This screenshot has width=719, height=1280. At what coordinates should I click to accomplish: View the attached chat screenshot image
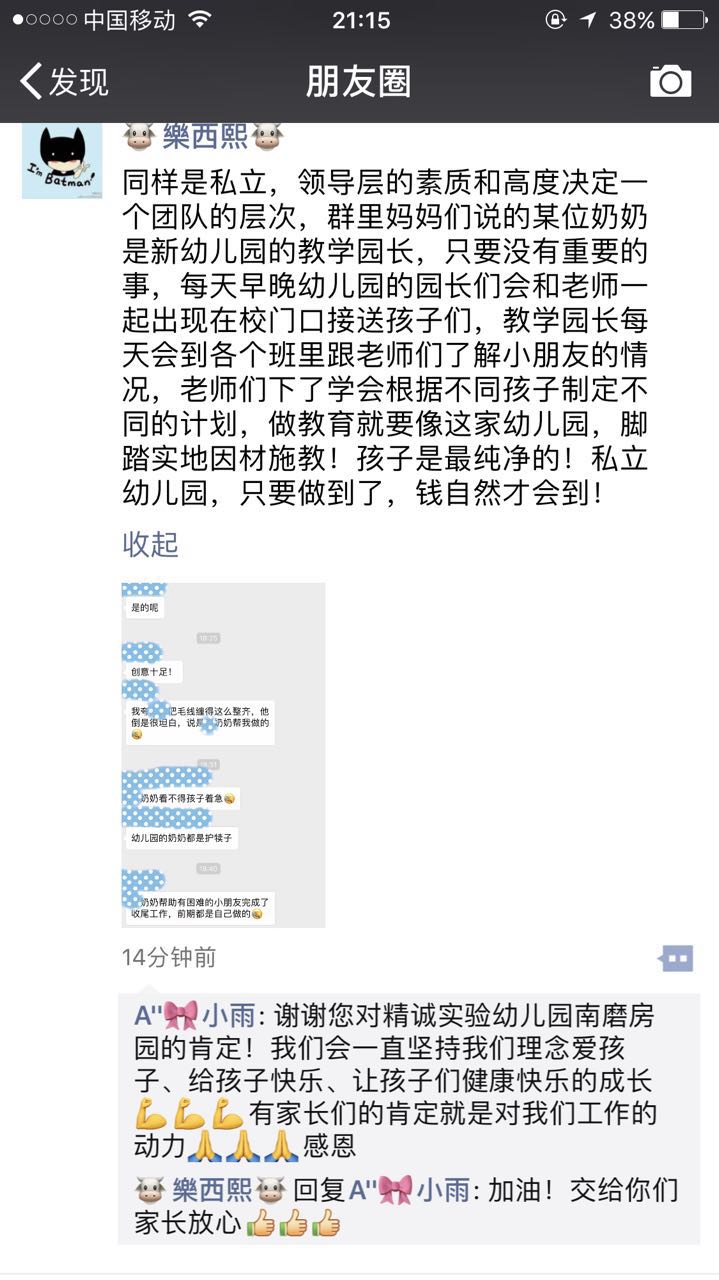tap(223, 755)
